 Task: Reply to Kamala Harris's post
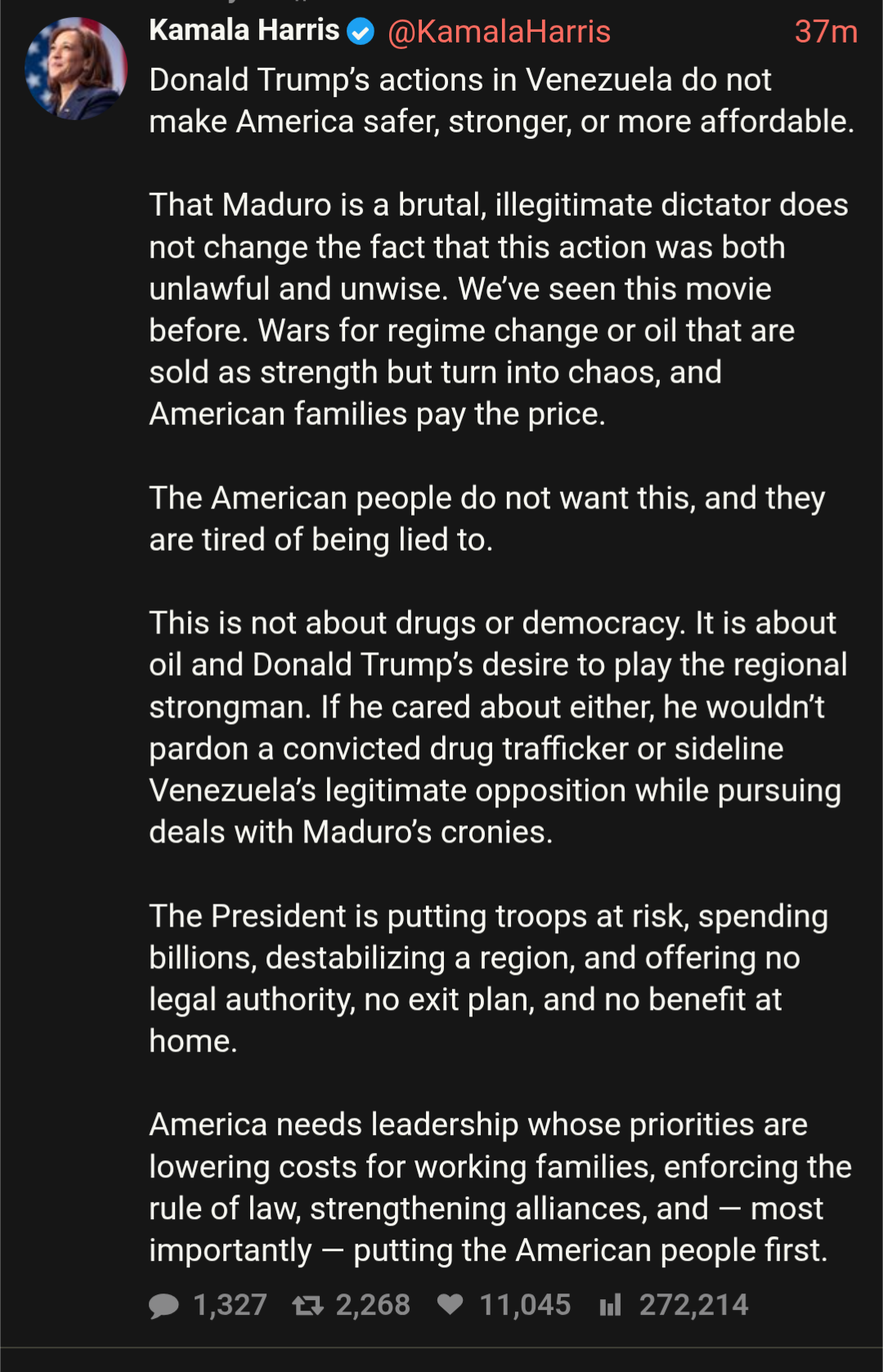point(164,1305)
